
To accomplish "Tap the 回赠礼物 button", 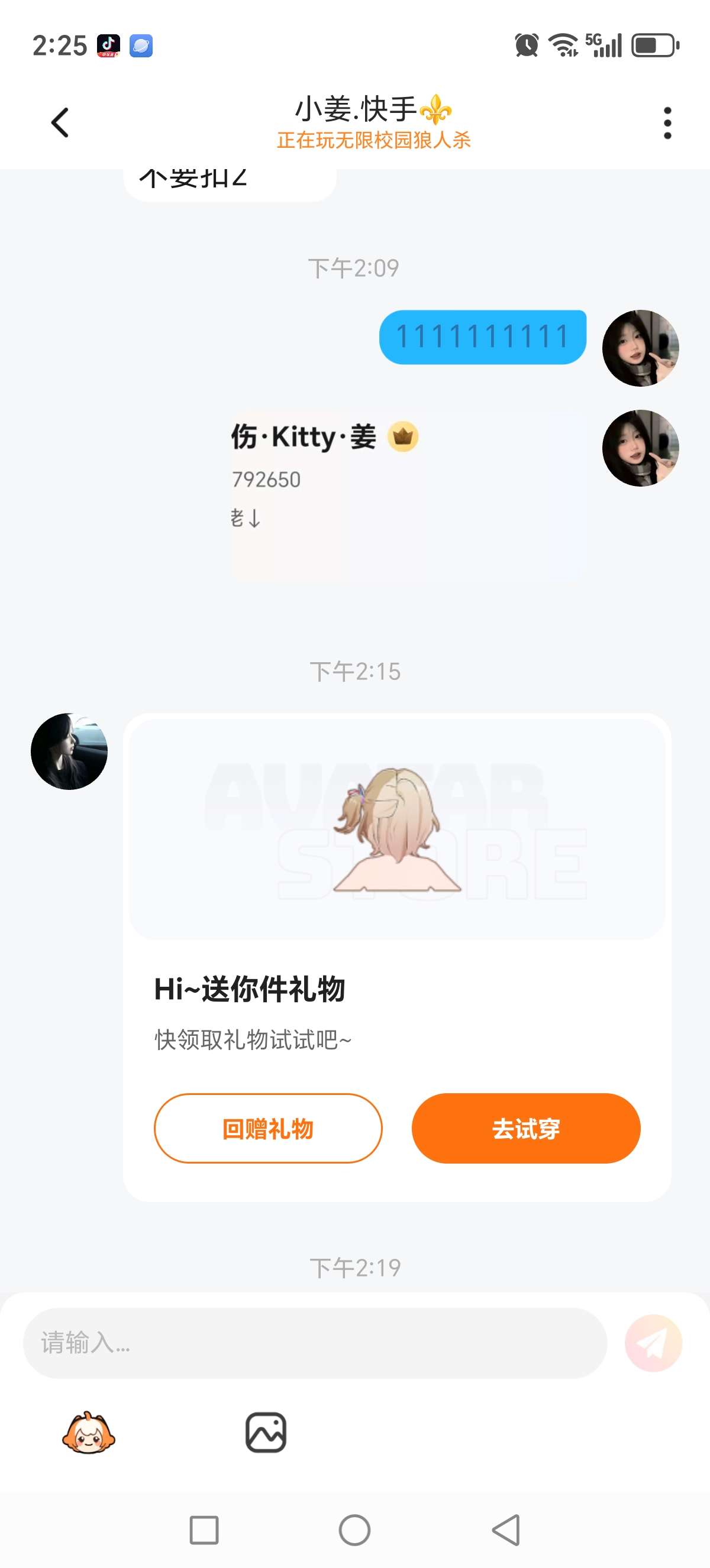I will pyautogui.click(x=268, y=1129).
